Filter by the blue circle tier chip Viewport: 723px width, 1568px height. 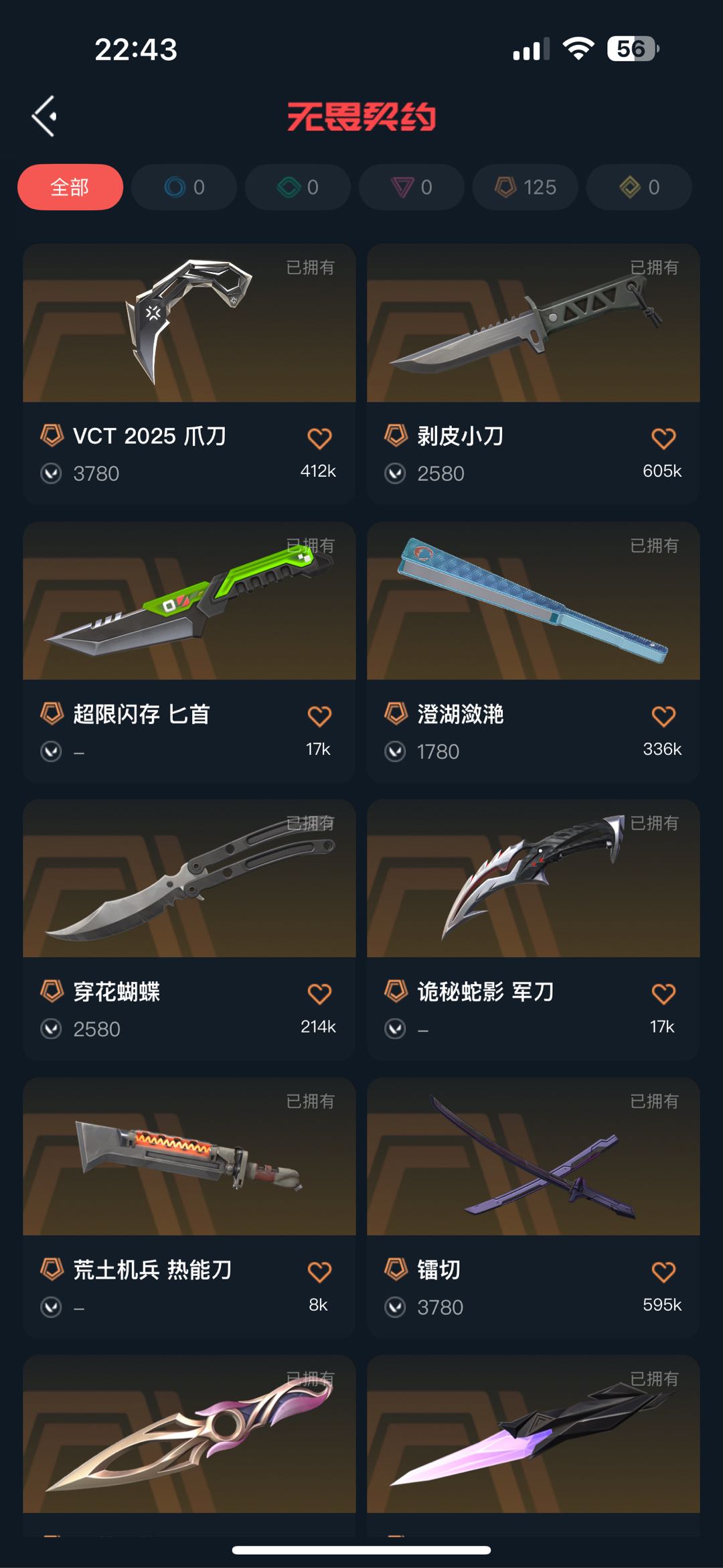[184, 187]
